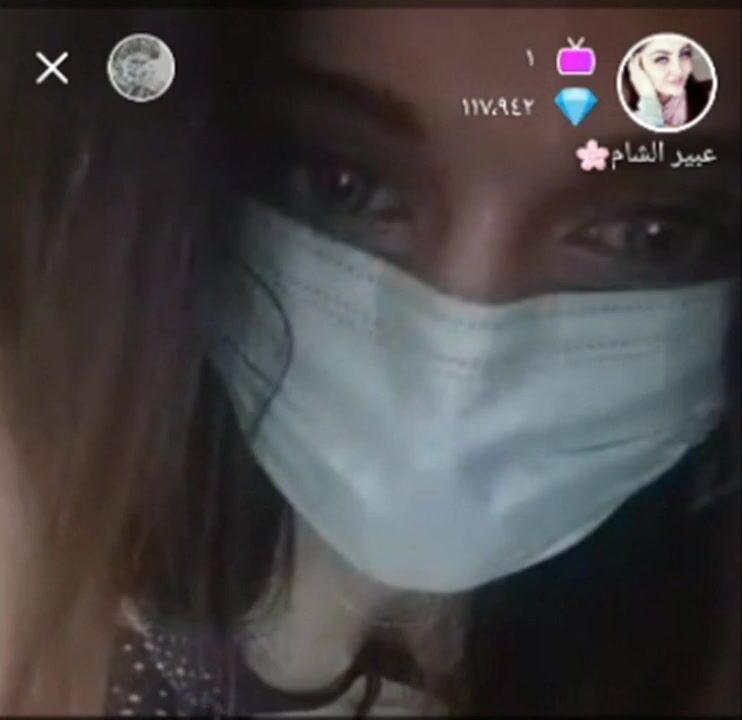Close the live stream with the X
Image resolution: width=742 pixels, height=720 pixels.
tap(52, 68)
